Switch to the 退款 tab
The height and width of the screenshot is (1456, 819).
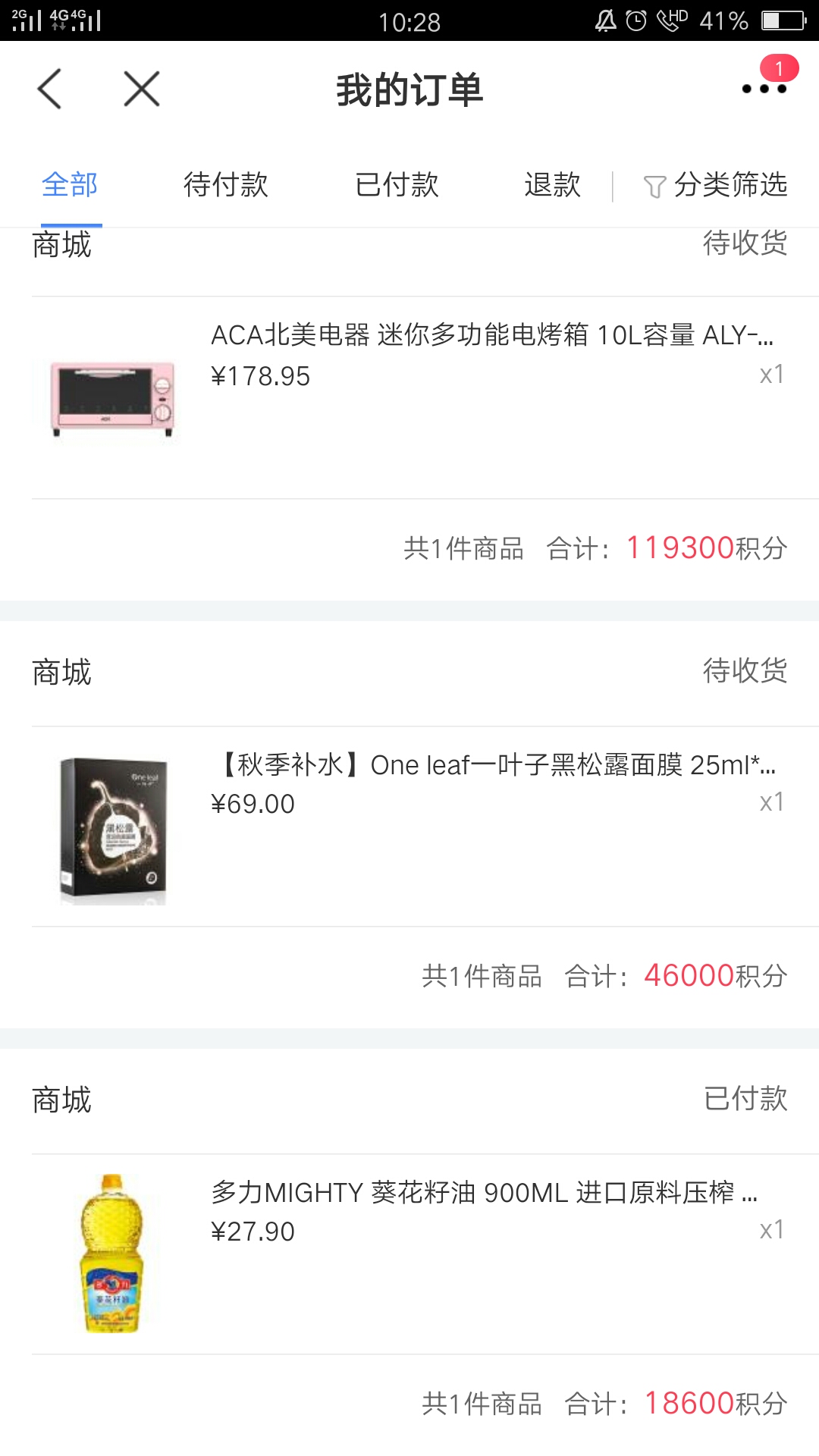tap(553, 184)
